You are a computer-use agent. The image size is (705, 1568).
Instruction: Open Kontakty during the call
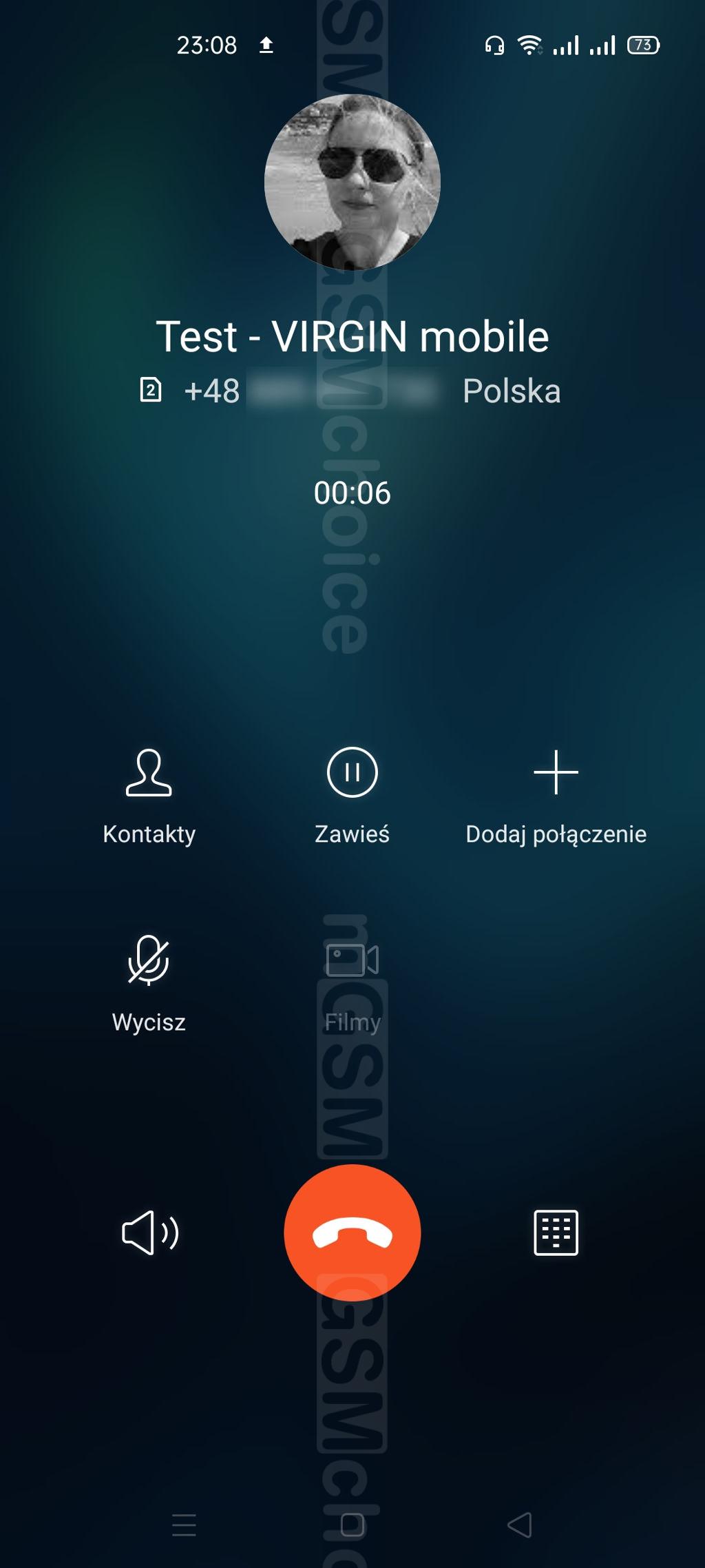(149, 796)
